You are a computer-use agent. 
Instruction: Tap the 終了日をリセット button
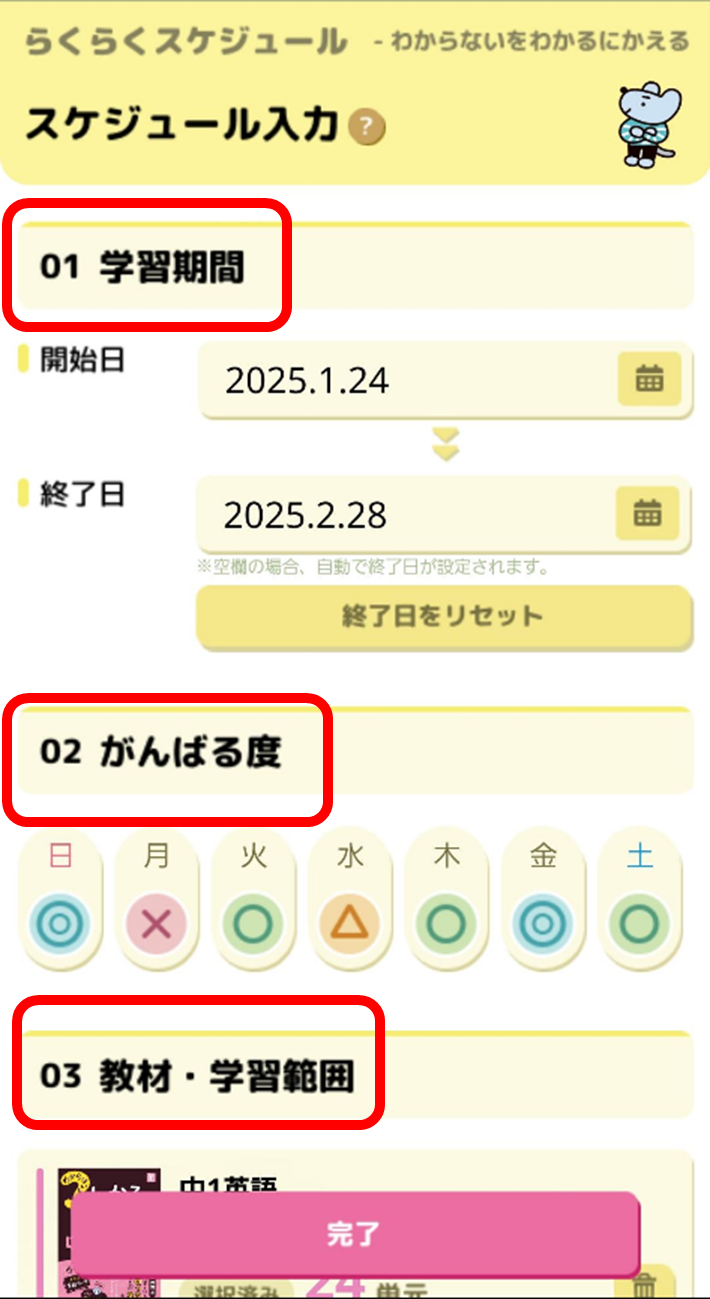(x=443, y=615)
